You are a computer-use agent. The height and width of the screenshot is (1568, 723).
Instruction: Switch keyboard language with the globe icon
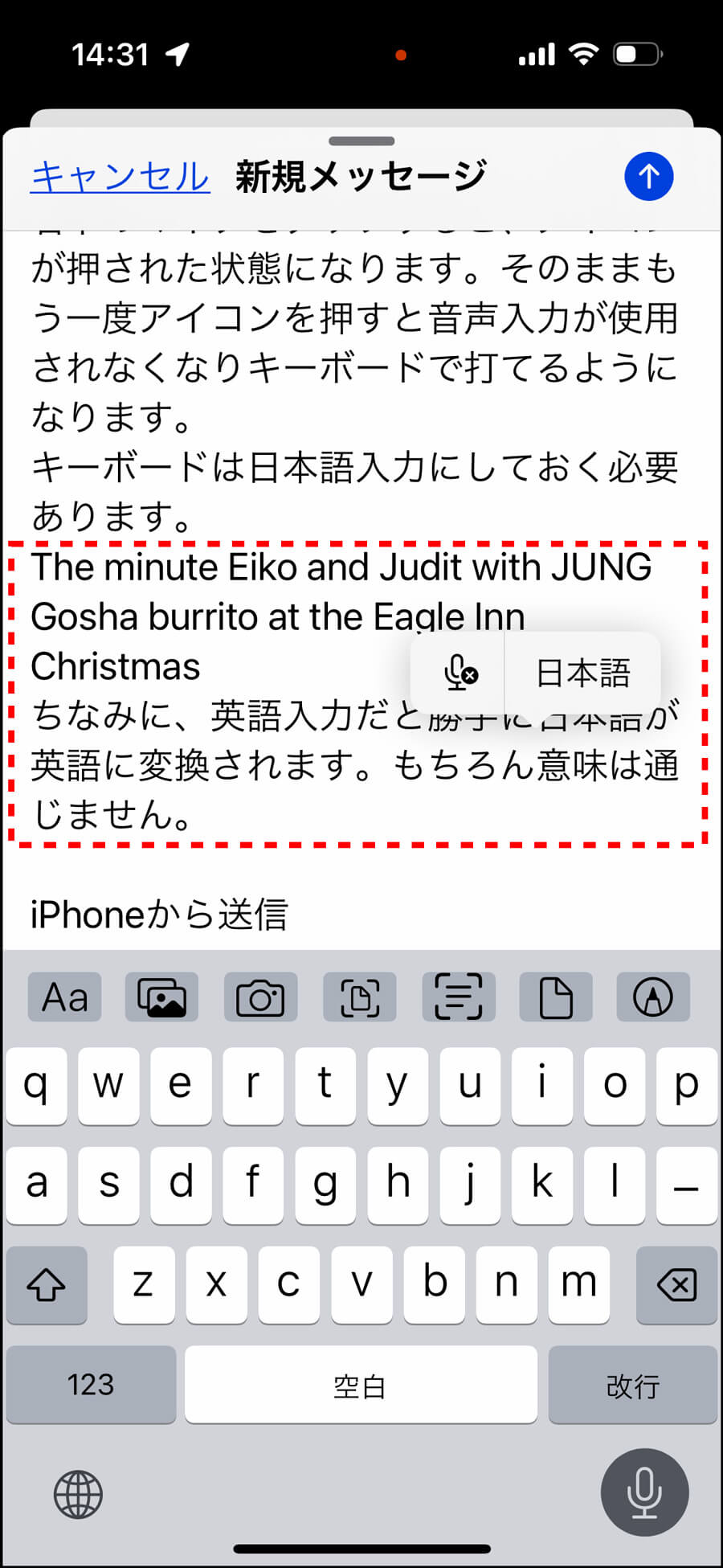(78, 1494)
